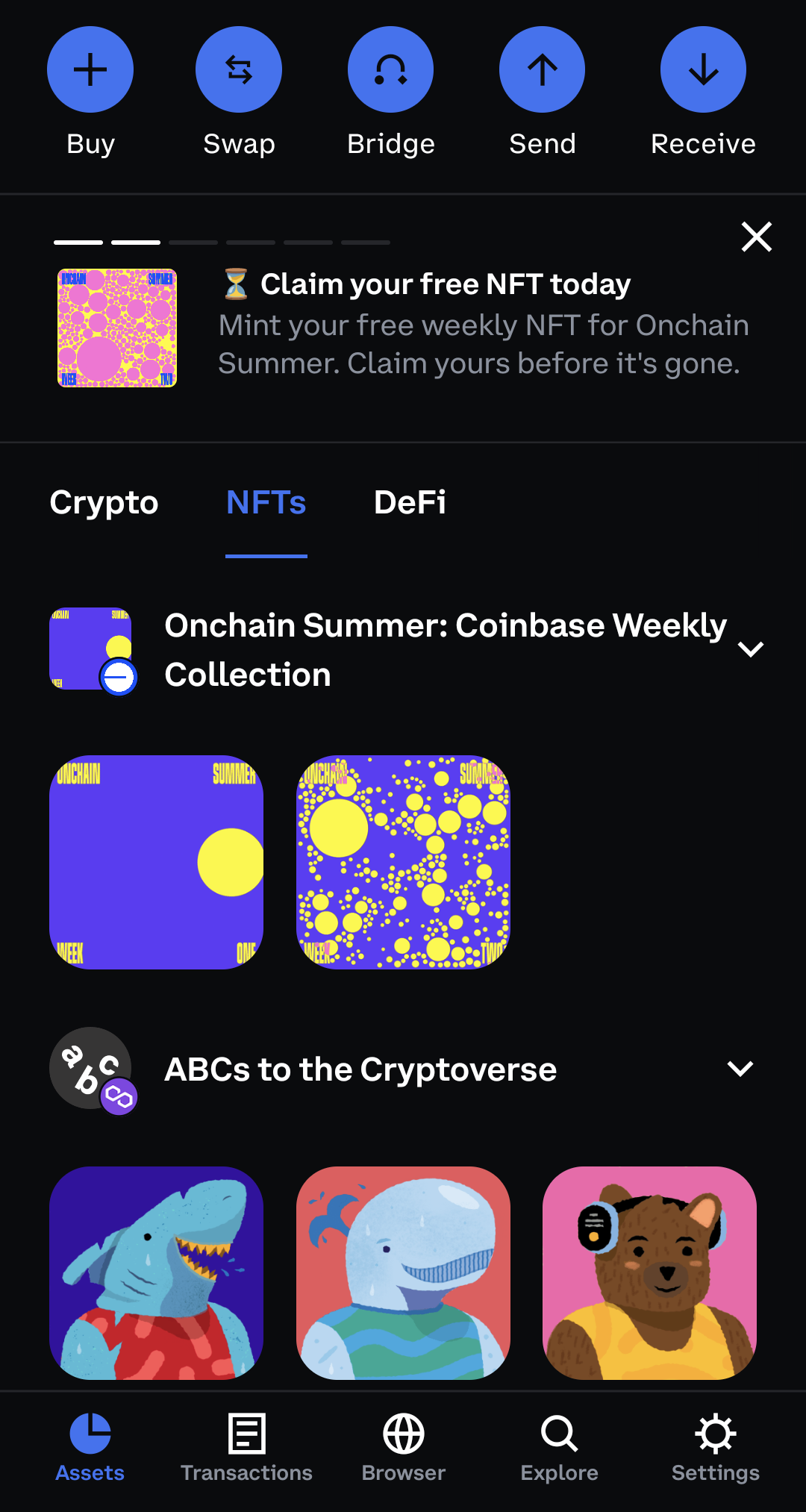Switch to the DeFi tab

[x=410, y=503]
